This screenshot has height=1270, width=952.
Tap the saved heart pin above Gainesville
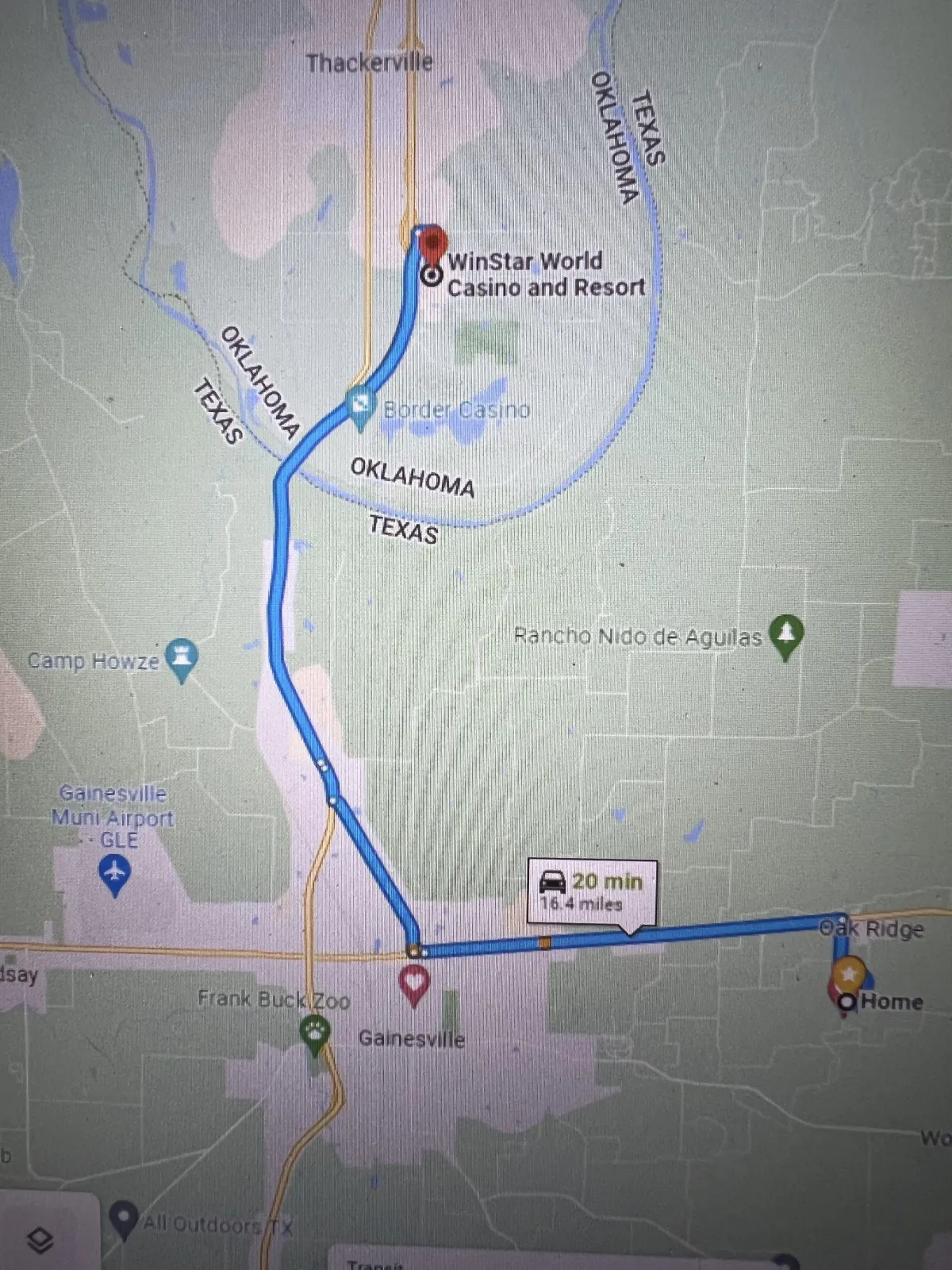413,984
